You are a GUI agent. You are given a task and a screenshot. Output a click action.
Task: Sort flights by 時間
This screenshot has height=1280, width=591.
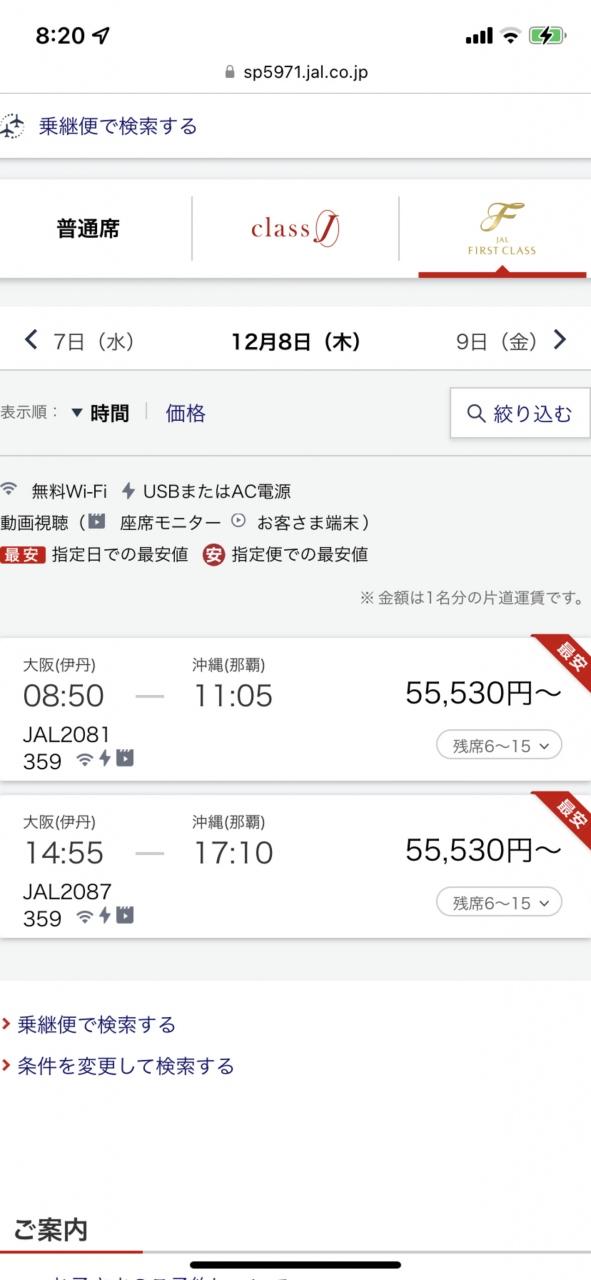[x=100, y=413]
